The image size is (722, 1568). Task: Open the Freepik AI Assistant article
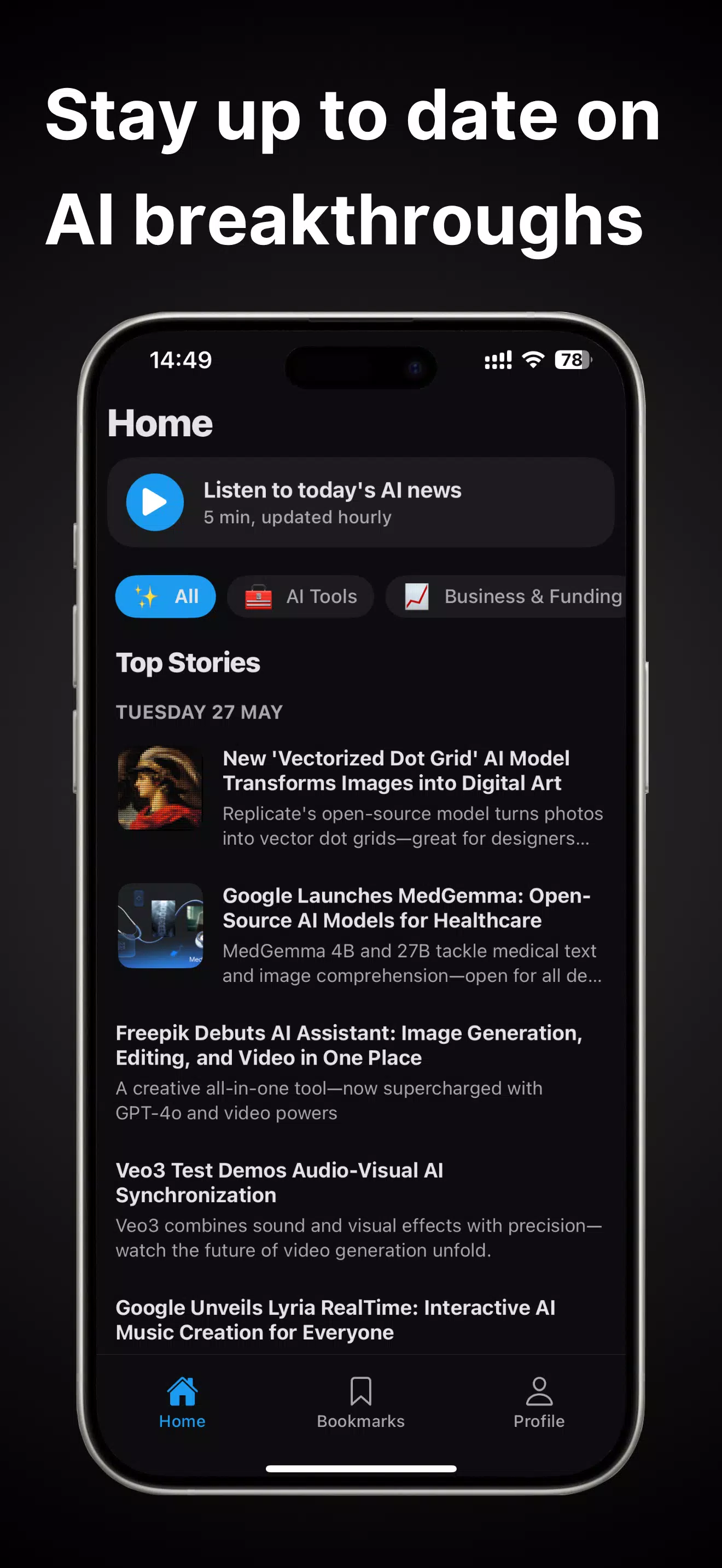point(349,1045)
